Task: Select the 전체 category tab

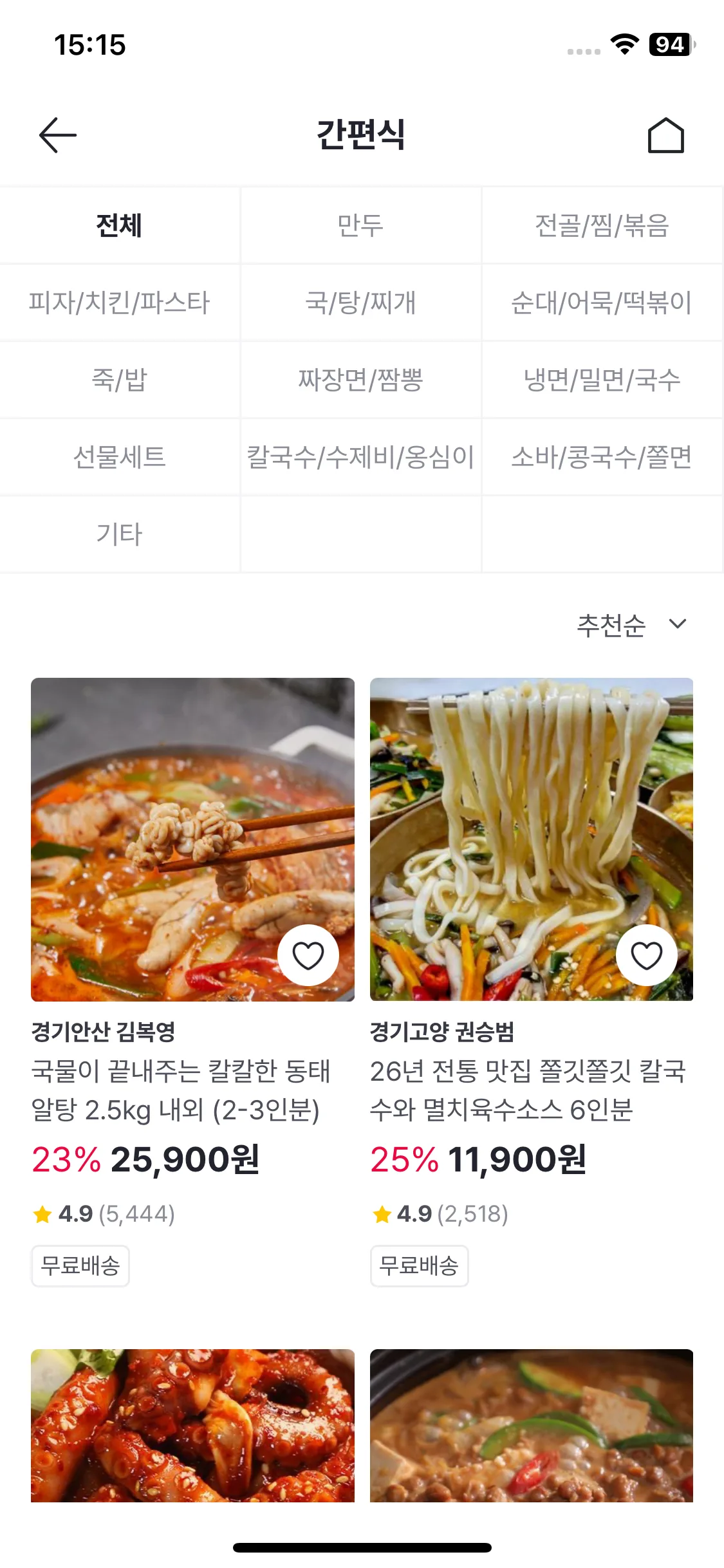Action: tap(120, 225)
